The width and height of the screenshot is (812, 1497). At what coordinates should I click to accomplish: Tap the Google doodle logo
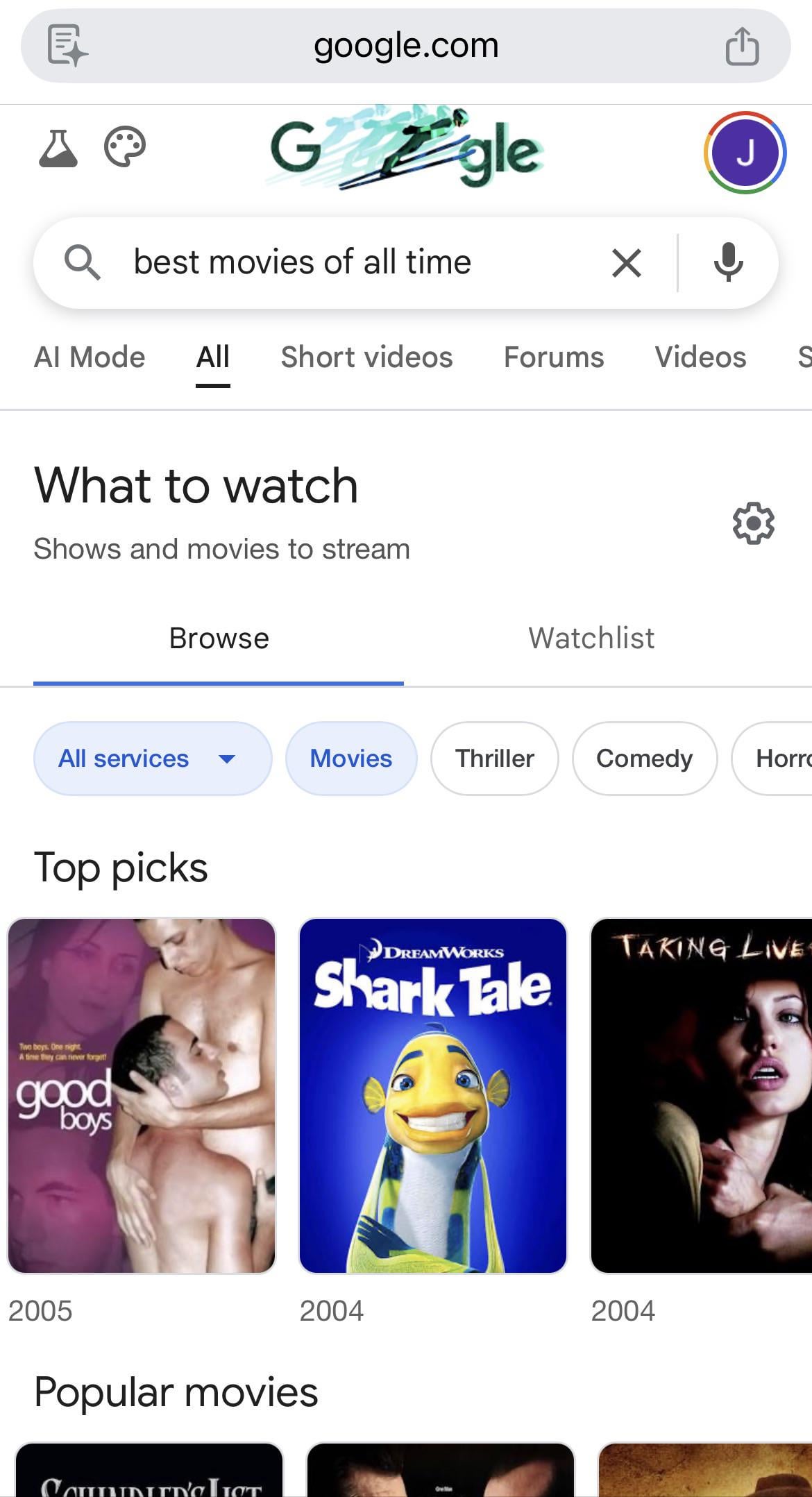coord(406,149)
